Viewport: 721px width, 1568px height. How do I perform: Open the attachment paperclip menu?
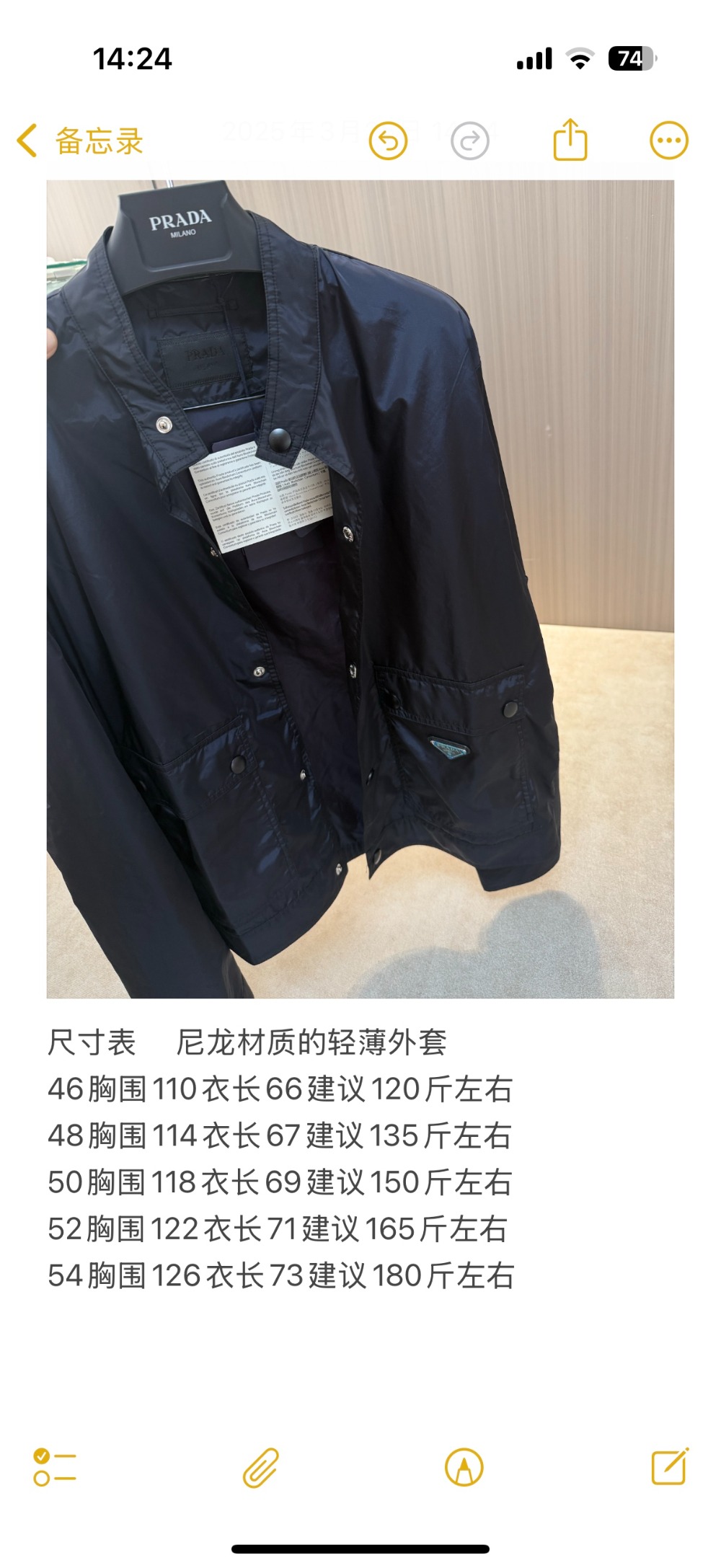tap(260, 1468)
